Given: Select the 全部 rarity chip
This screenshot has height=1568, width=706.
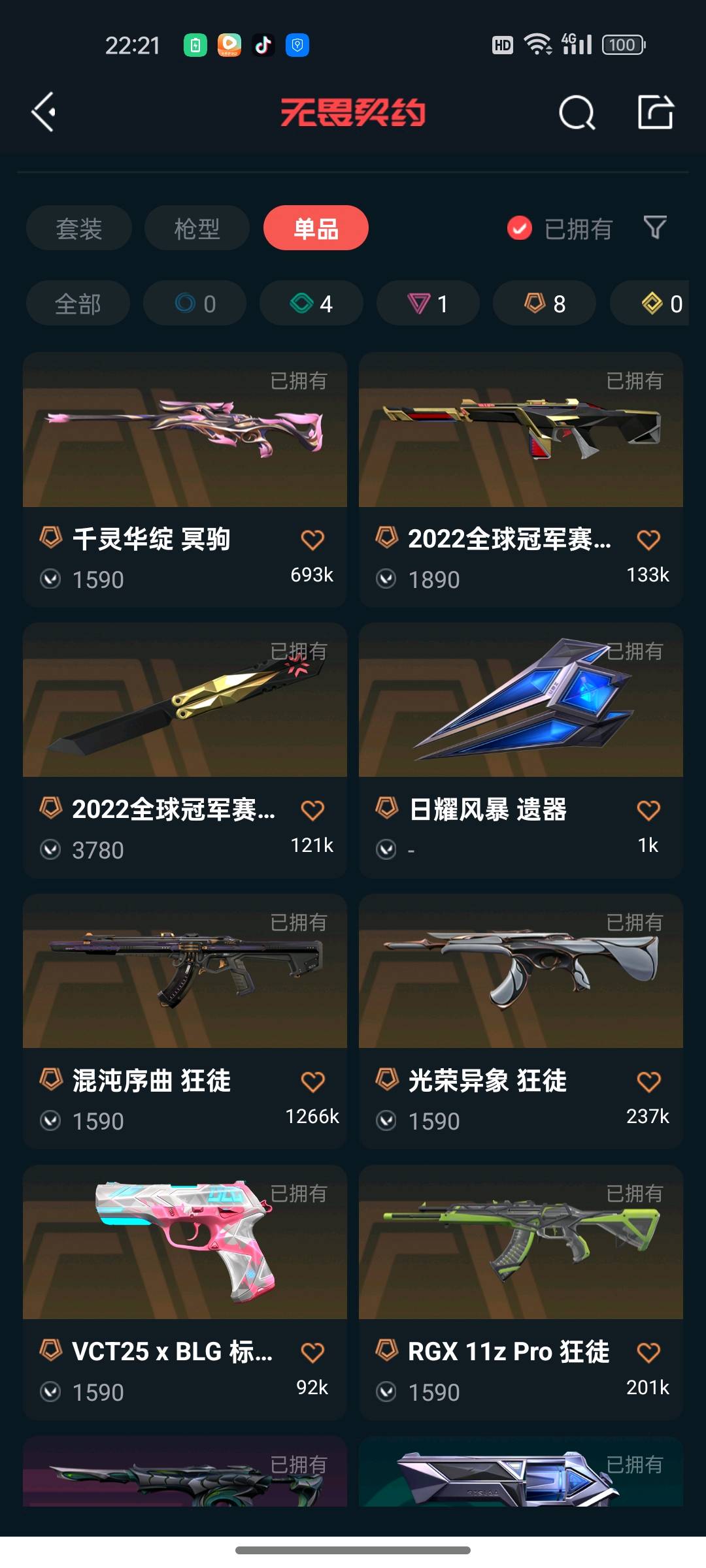Looking at the screenshot, I should tap(78, 303).
